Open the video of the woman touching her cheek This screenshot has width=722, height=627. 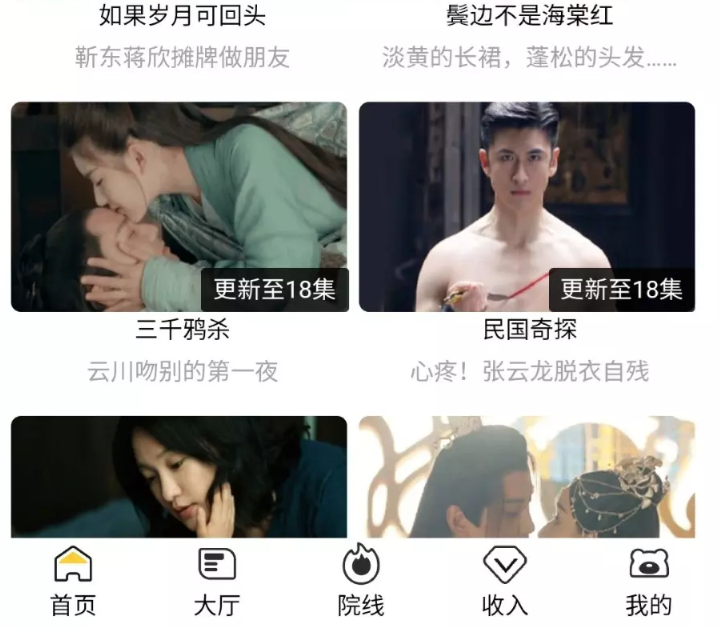[179, 478]
